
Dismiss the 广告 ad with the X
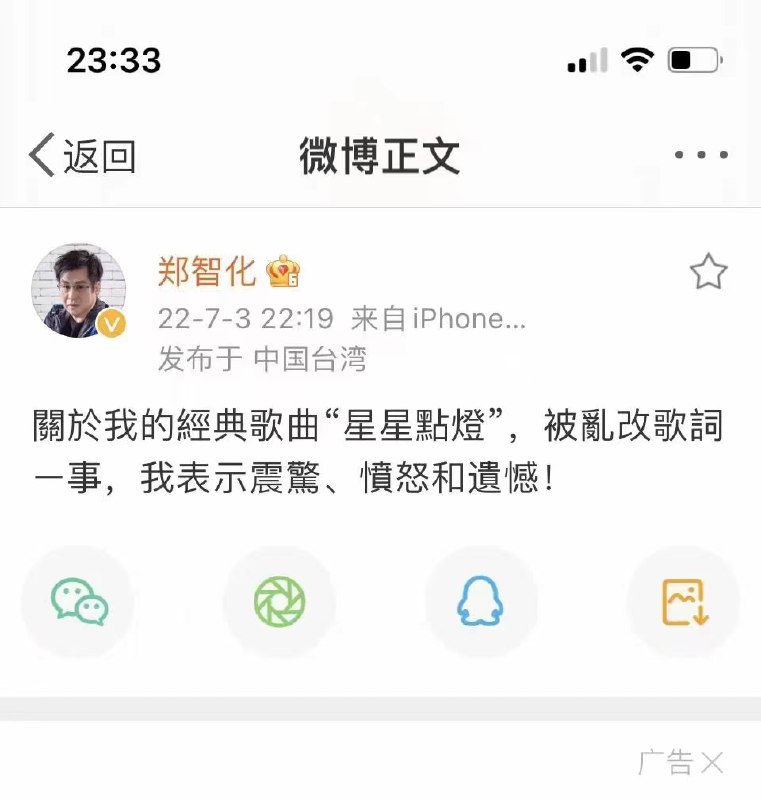click(x=714, y=763)
